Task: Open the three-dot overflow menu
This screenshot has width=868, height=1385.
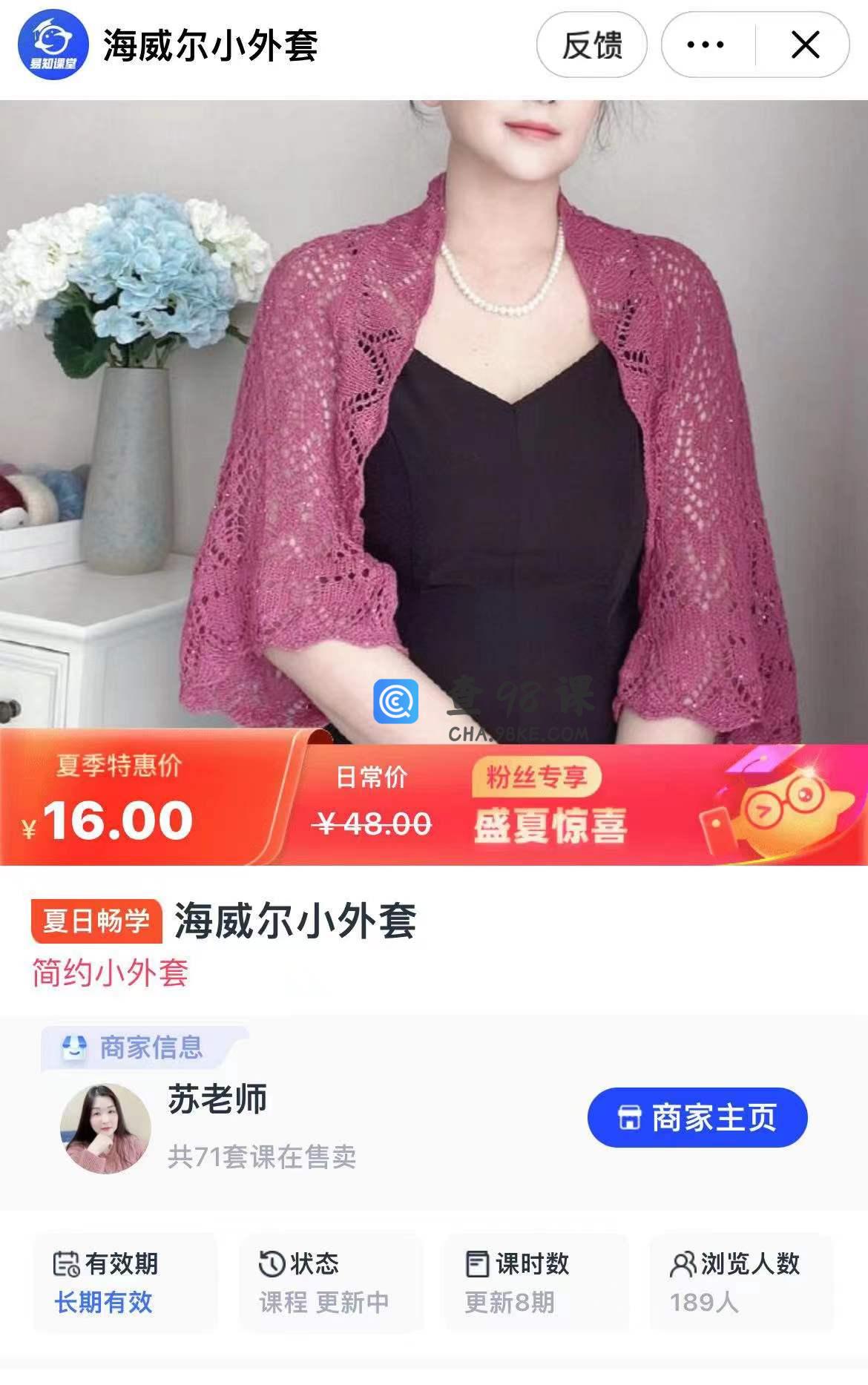Action: pos(706,45)
